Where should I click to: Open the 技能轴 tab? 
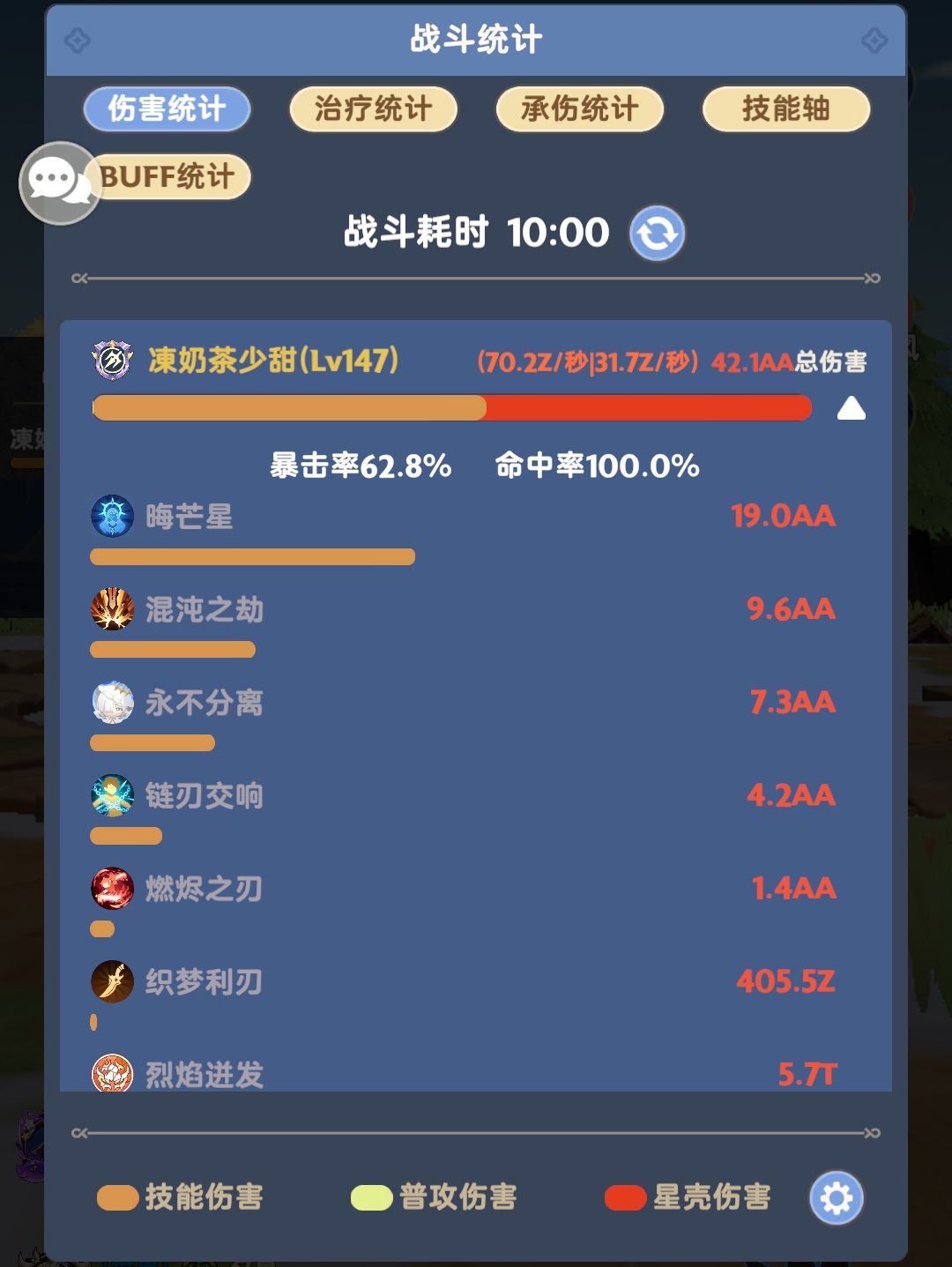click(x=785, y=108)
